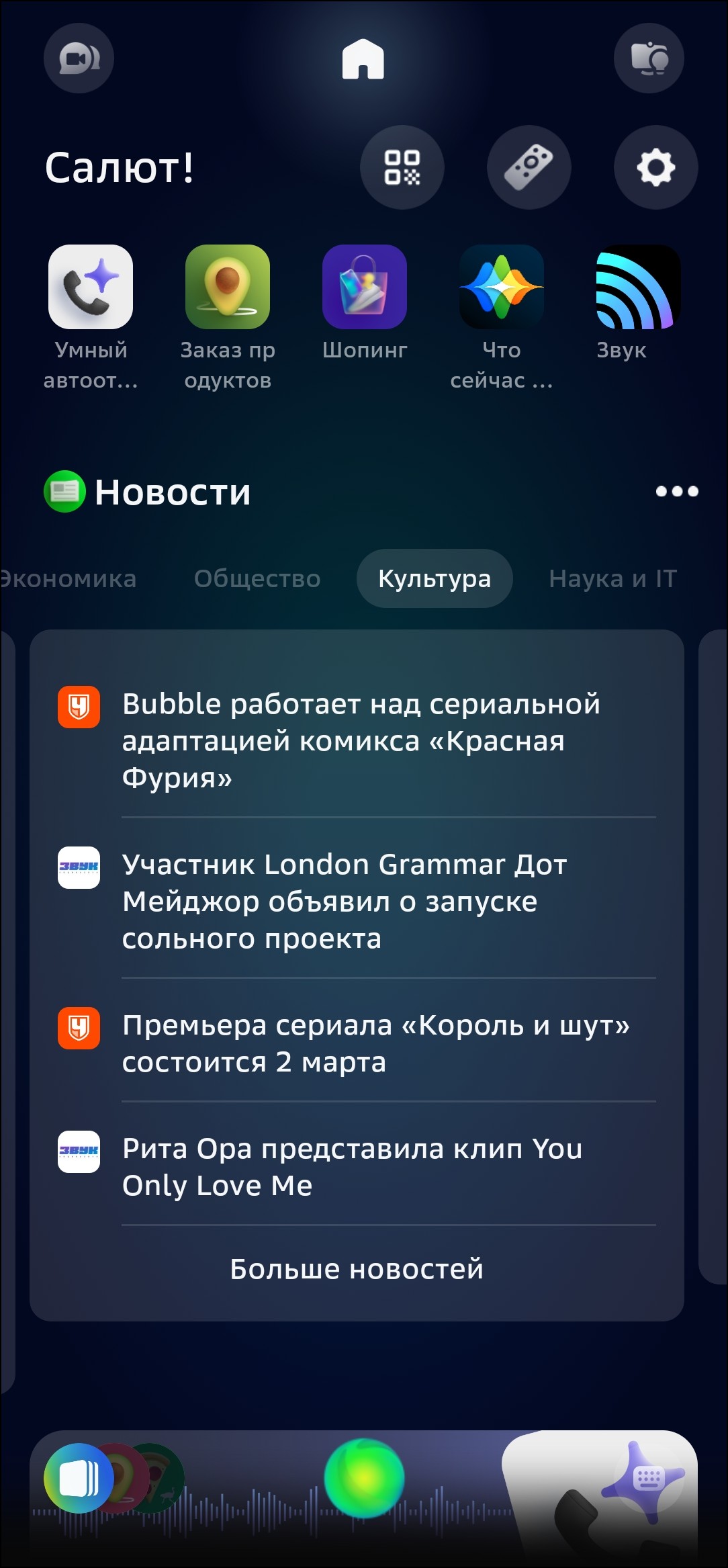Open the devices icon at top right
728x1568 pixels.
coord(649,58)
